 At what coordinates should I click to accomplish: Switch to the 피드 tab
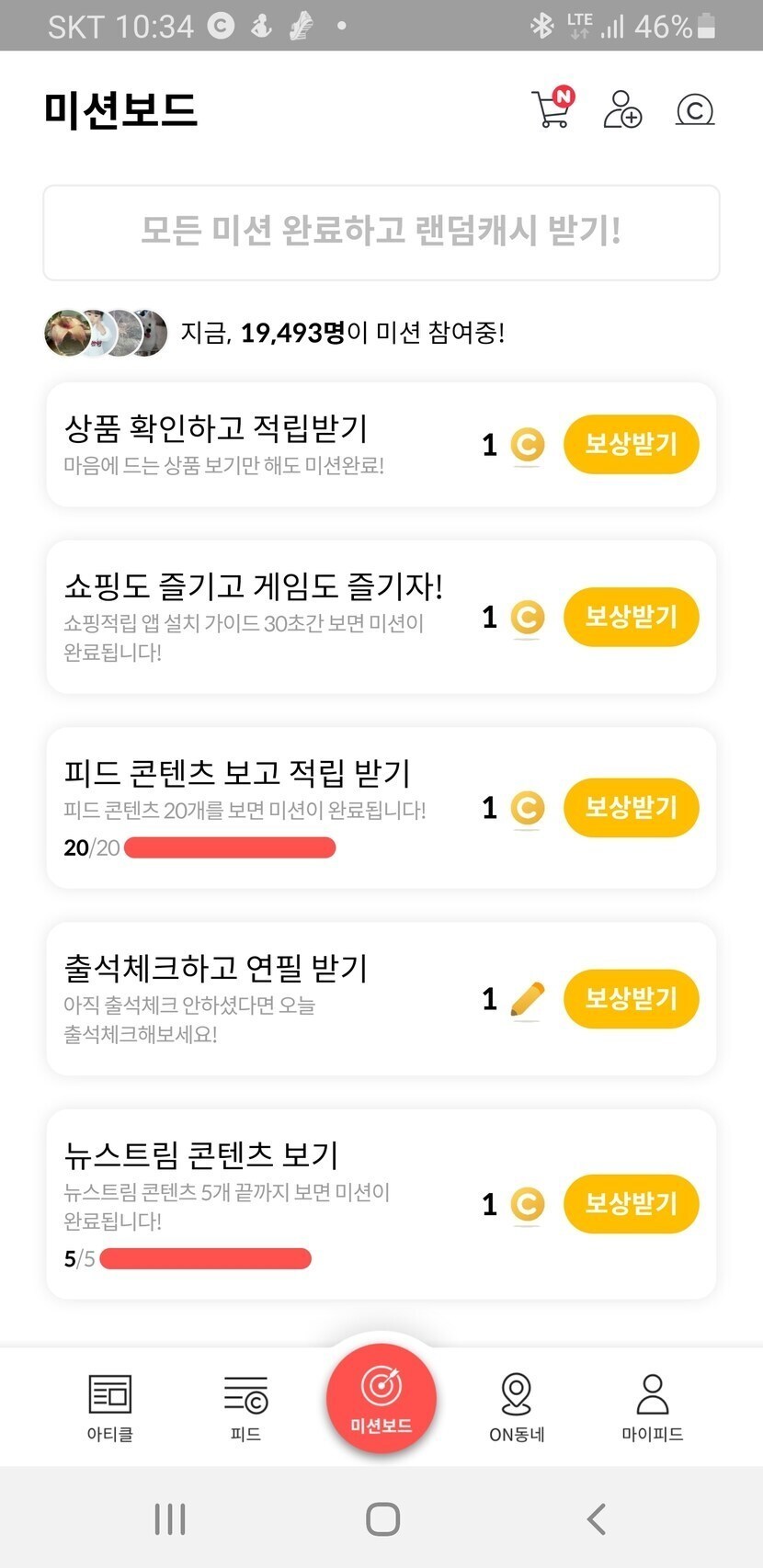245,1407
